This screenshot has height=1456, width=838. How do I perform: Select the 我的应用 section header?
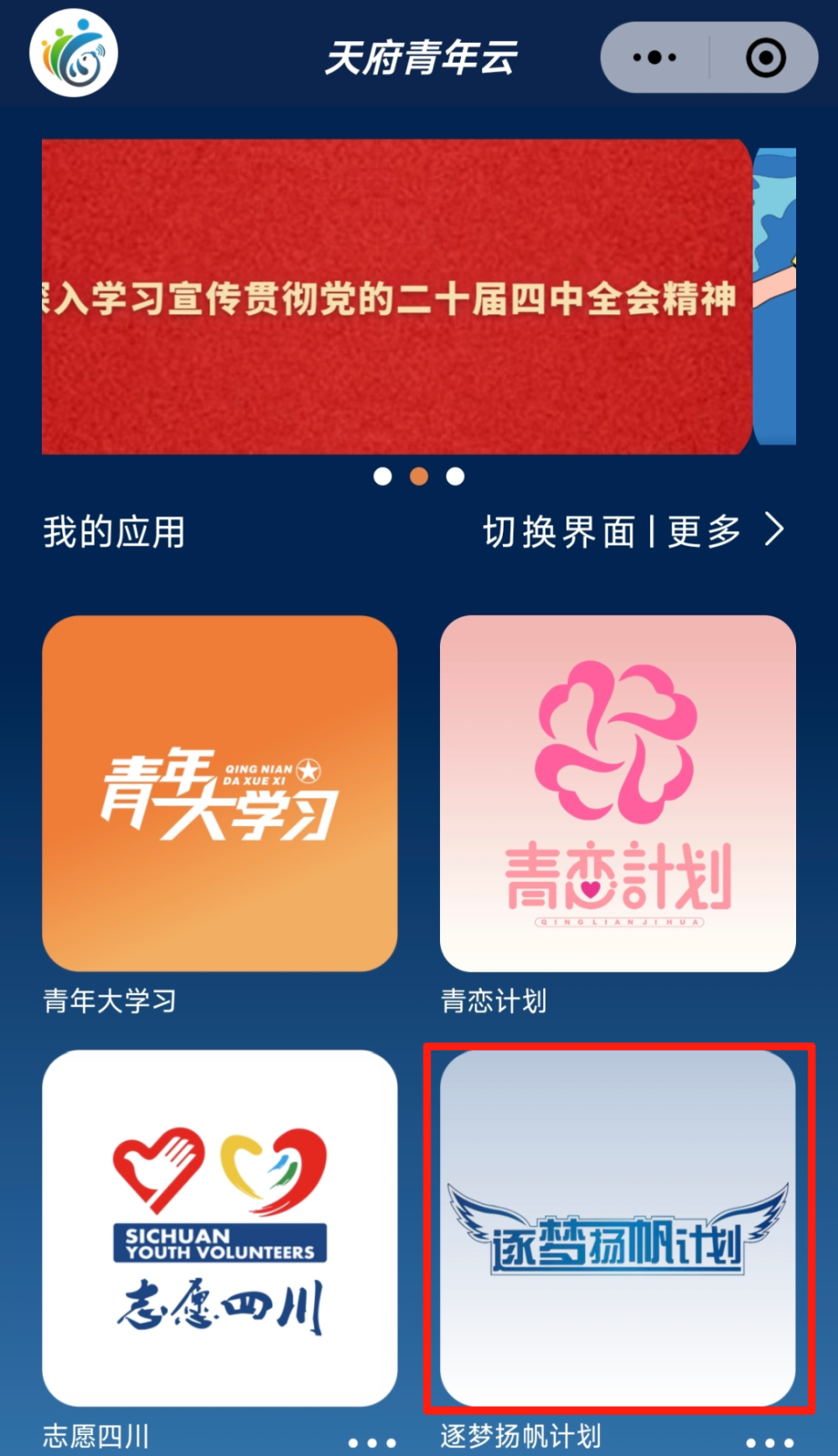[x=113, y=533]
